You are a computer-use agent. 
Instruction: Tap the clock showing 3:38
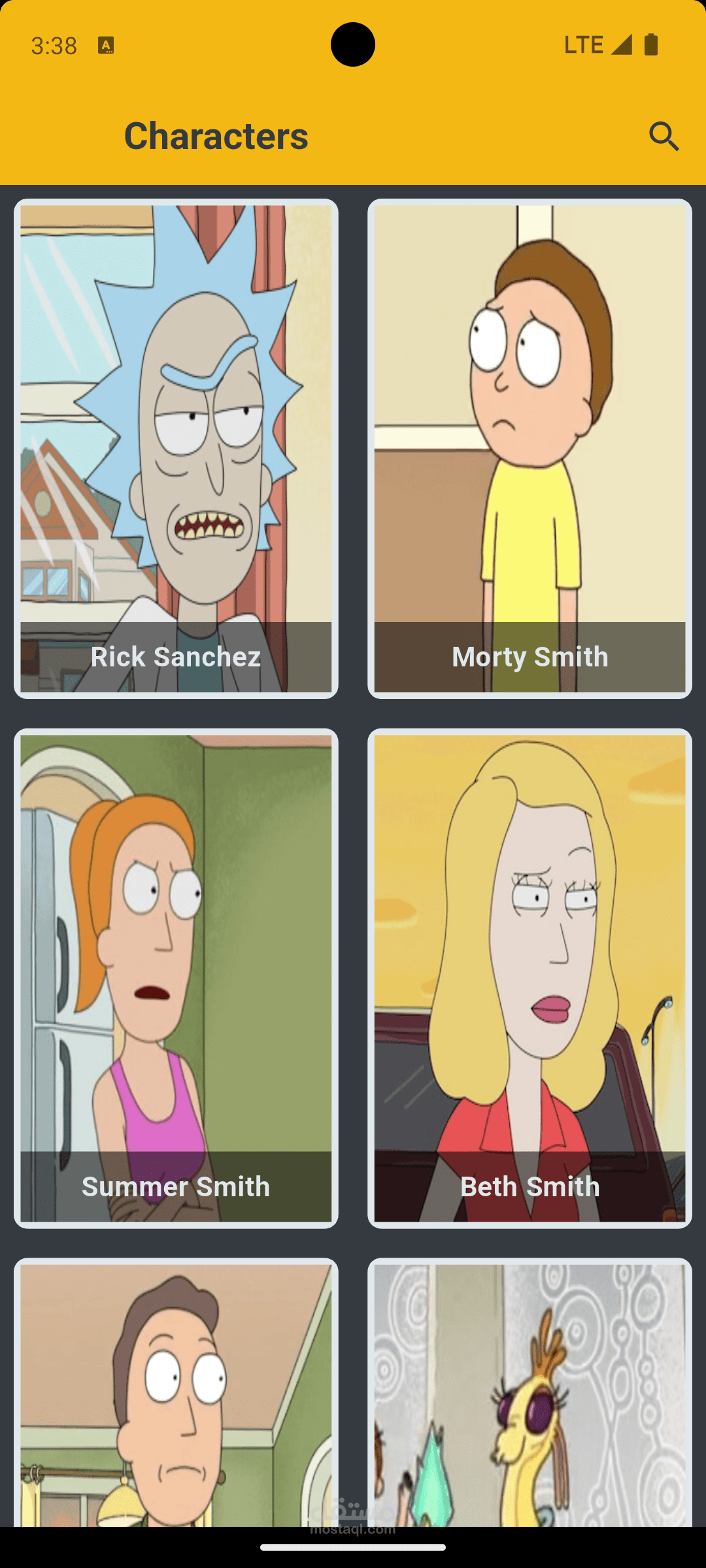[x=54, y=46]
